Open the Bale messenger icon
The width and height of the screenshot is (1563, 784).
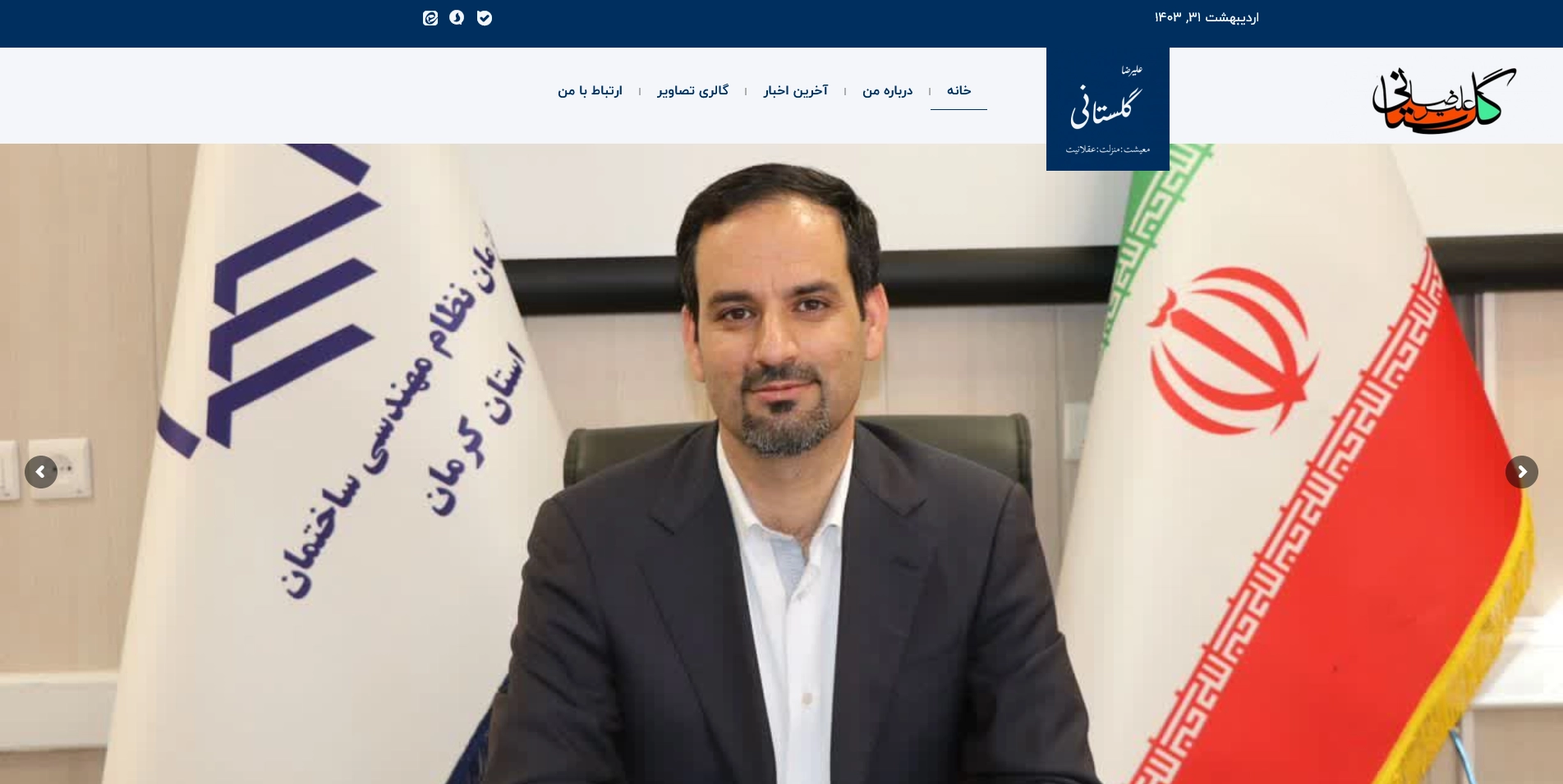(485, 18)
